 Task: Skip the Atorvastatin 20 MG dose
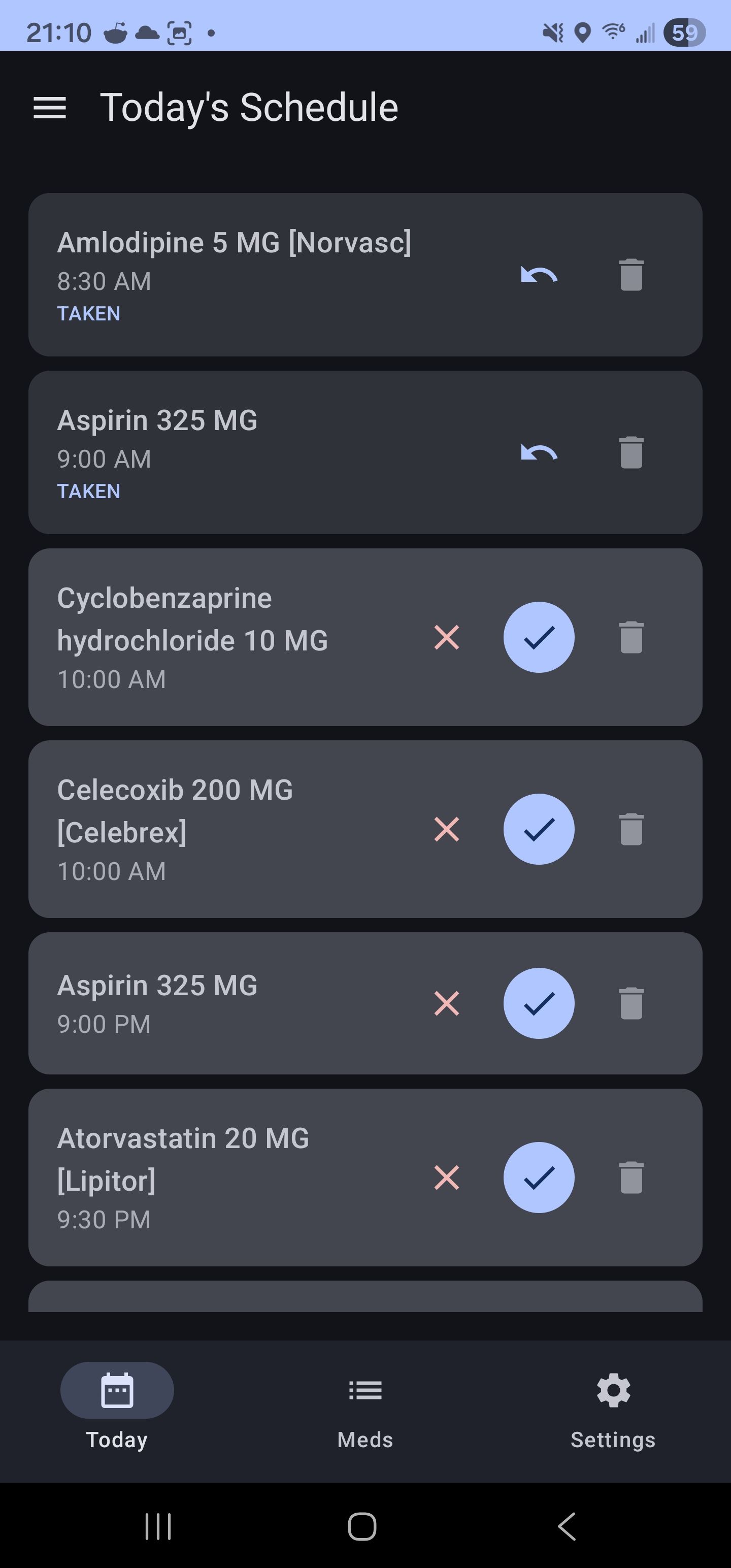point(447,1177)
